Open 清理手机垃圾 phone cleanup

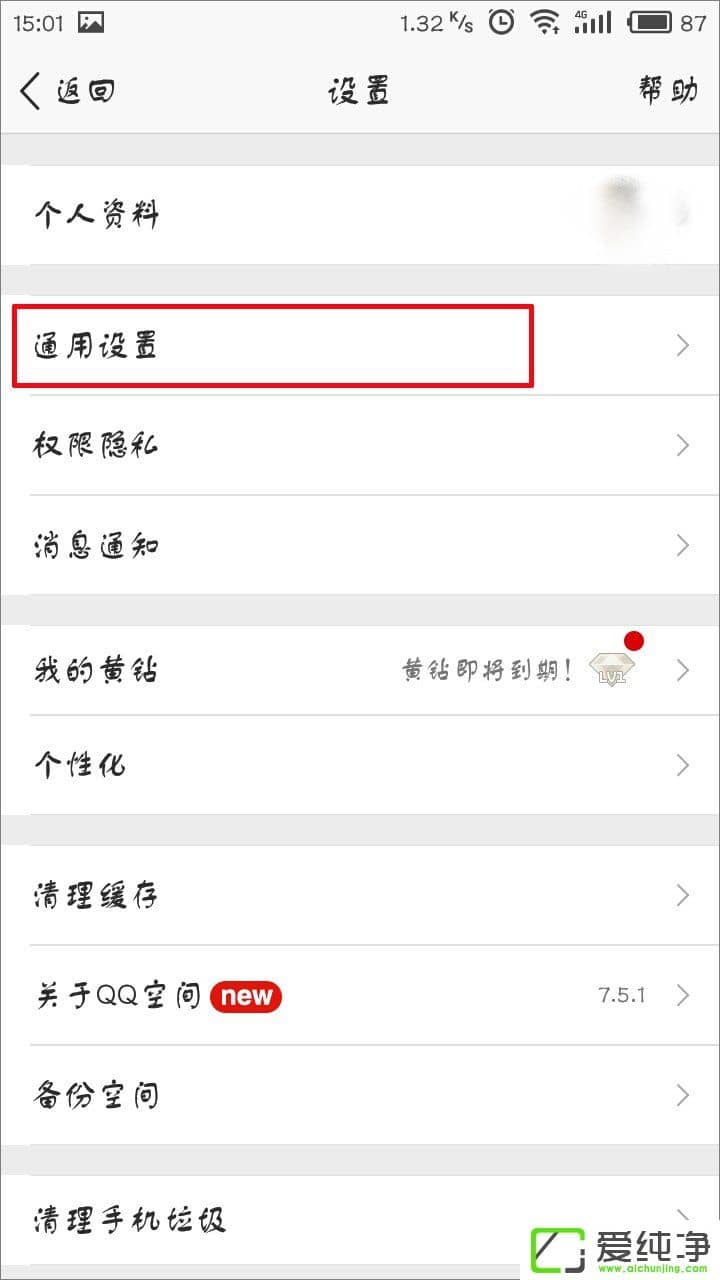pyautogui.click(x=300, y=1220)
